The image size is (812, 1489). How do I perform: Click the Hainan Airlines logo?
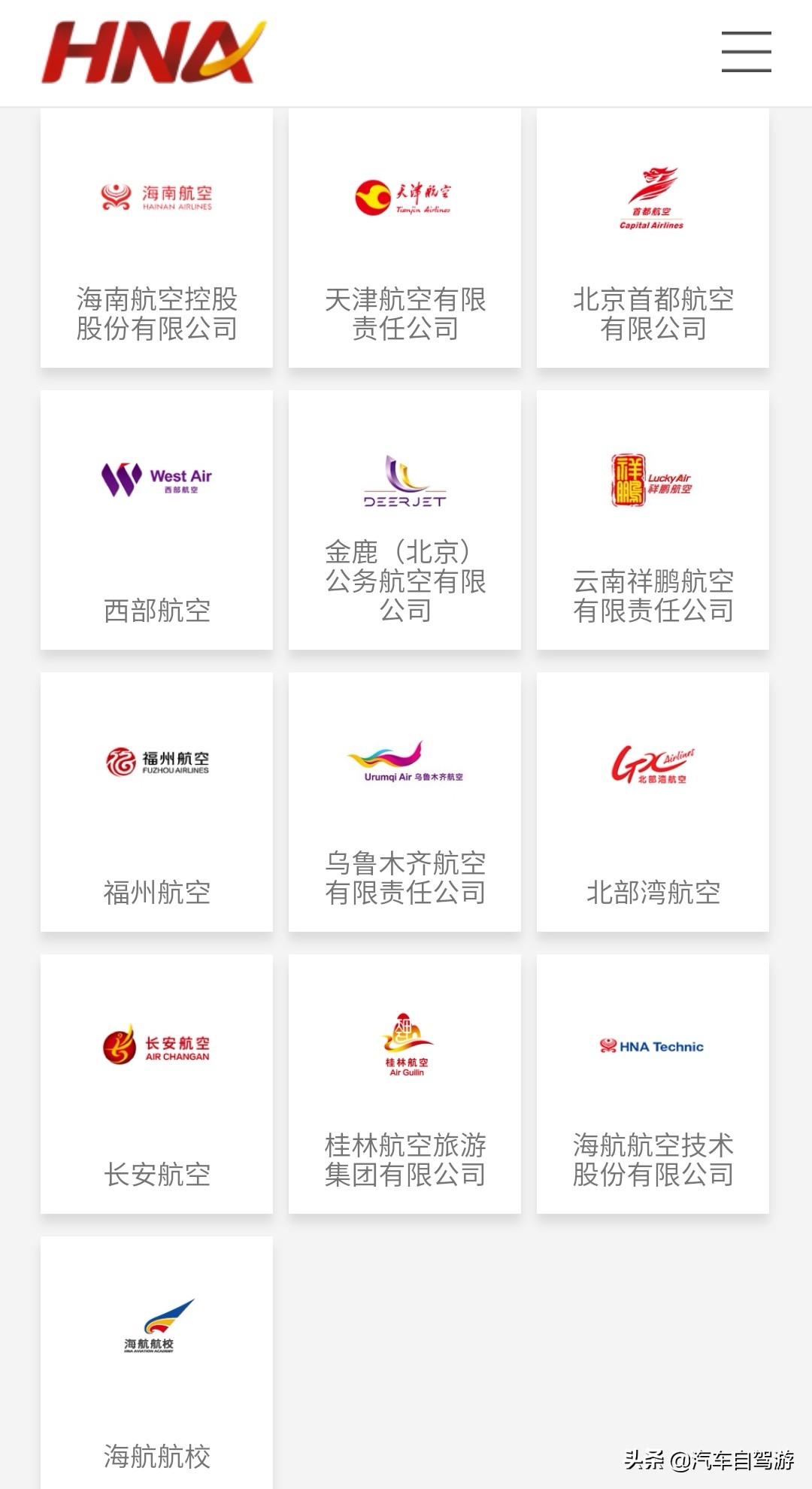[156, 197]
